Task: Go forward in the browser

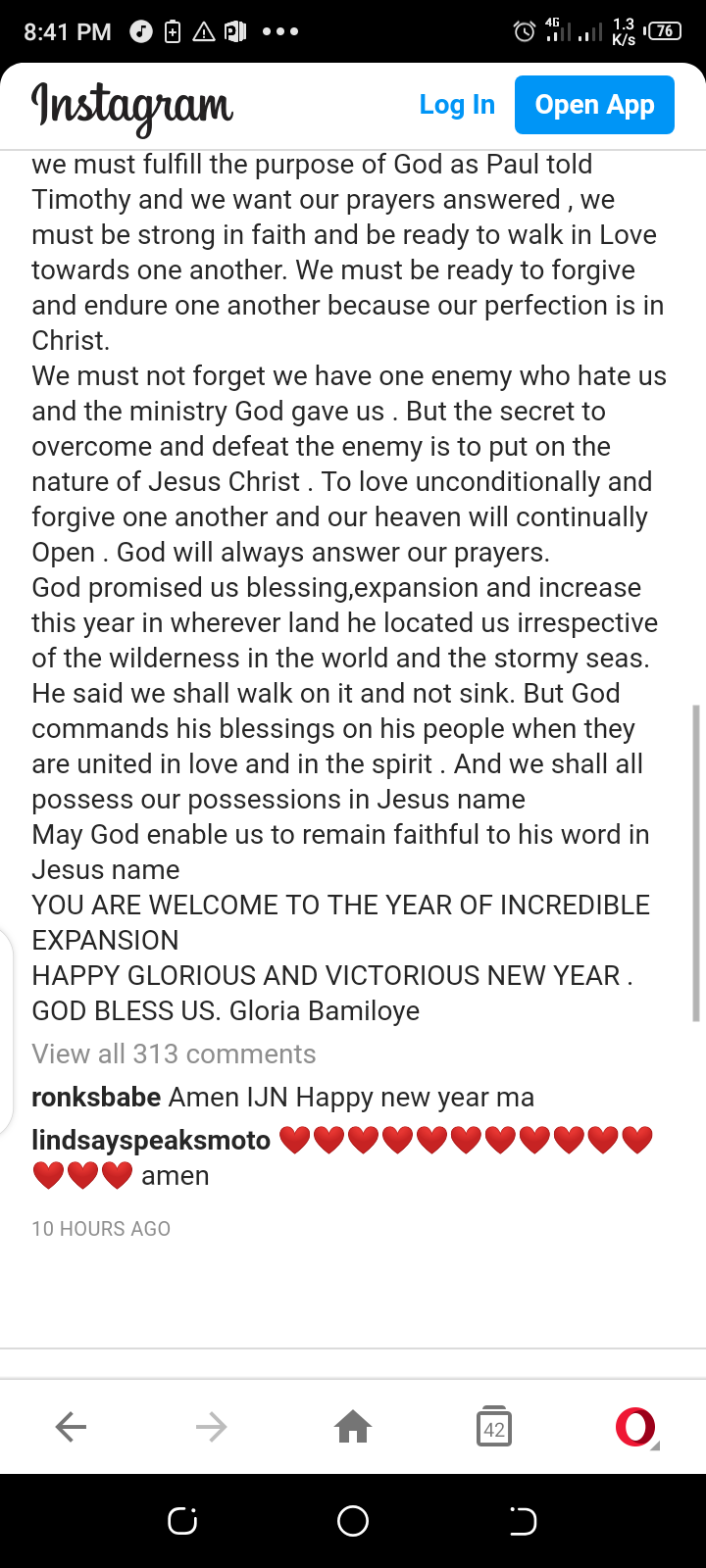Action: click(212, 1427)
